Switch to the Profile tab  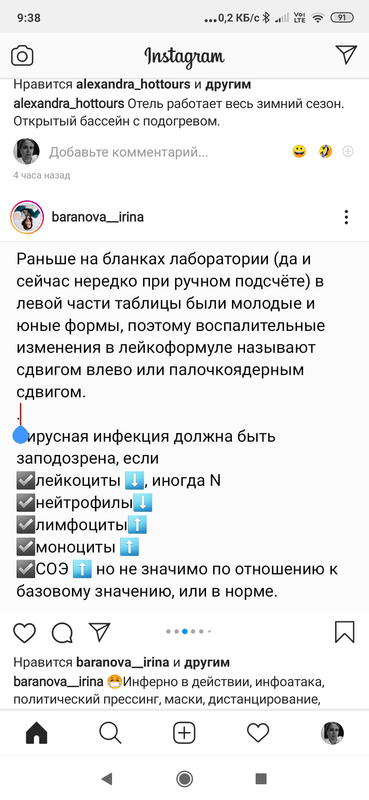pyautogui.click(x=332, y=734)
